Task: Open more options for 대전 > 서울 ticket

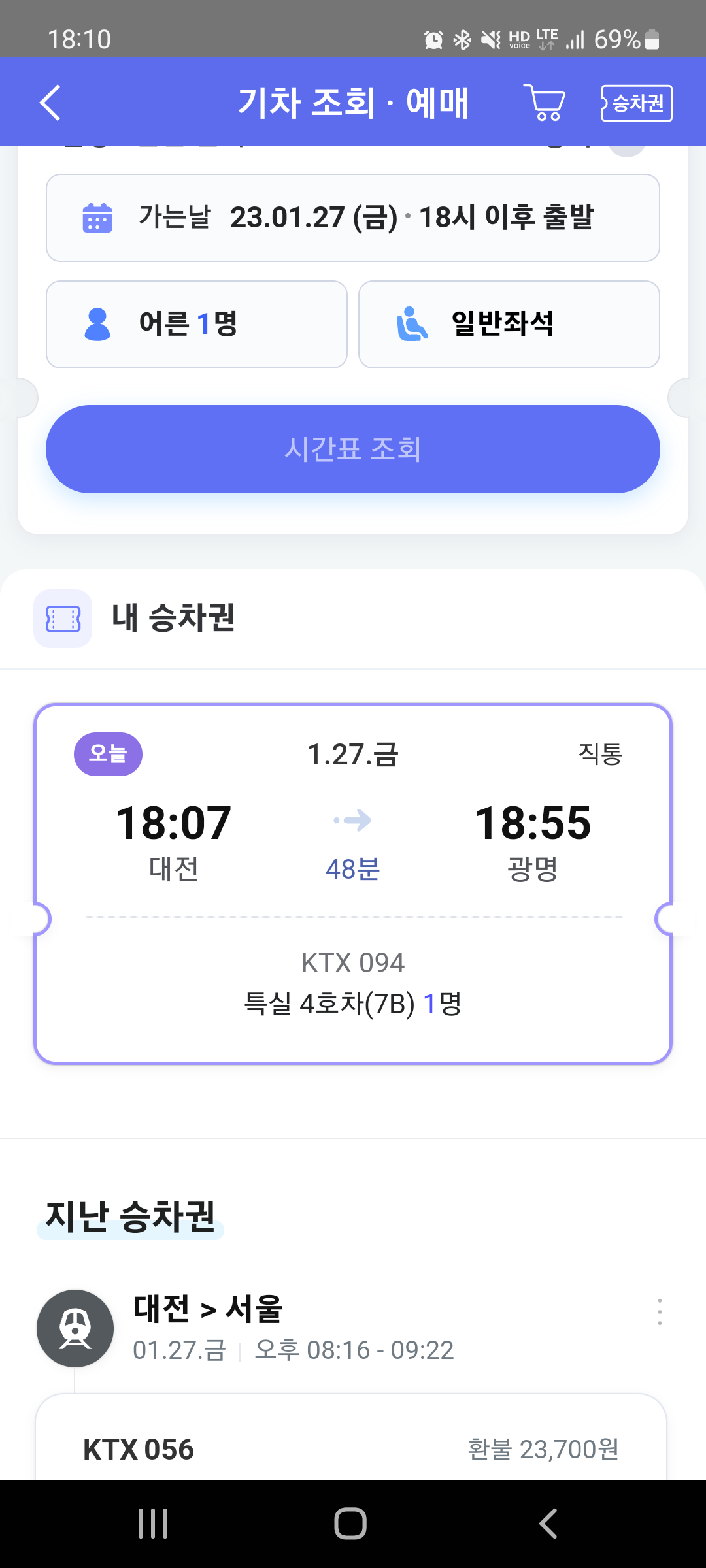Action: pos(660,1312)
